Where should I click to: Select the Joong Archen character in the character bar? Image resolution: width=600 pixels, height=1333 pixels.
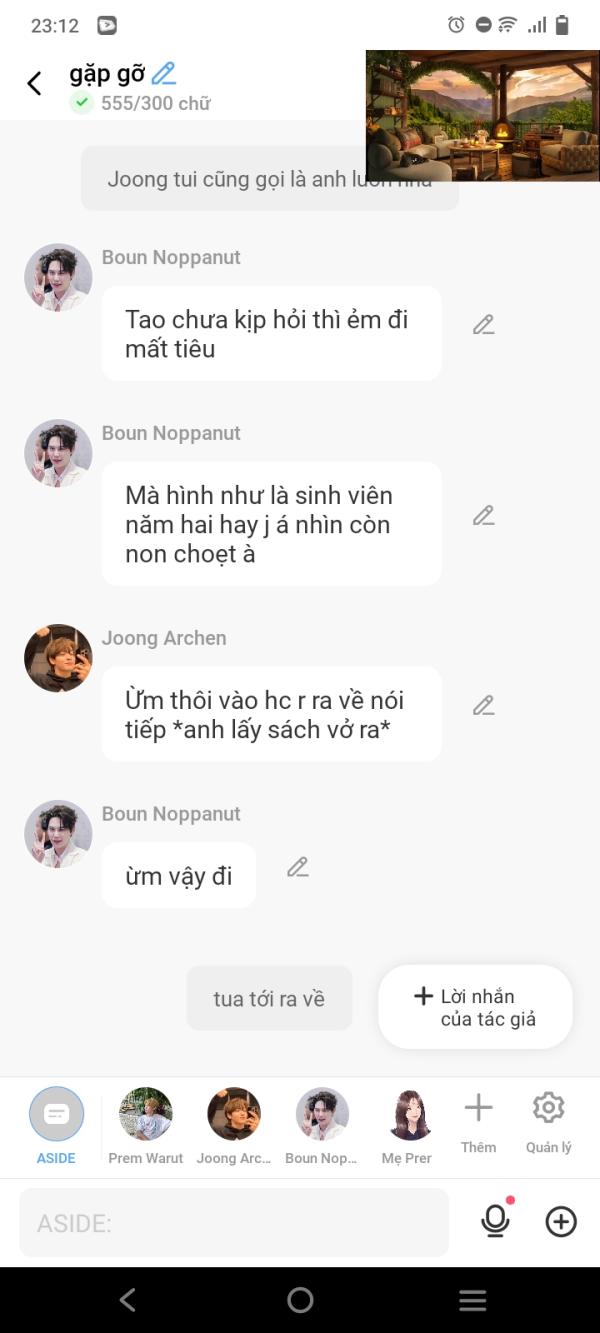click(234, 1127)
